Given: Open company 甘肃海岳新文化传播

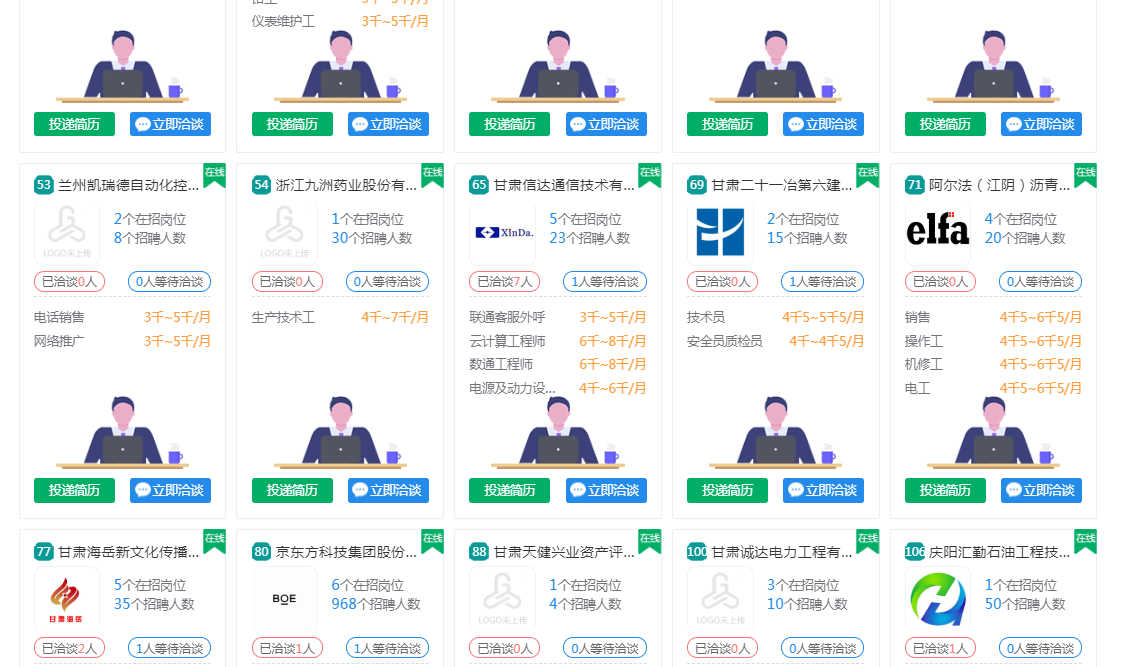Looking at the screenshot, I should [128, 551].
